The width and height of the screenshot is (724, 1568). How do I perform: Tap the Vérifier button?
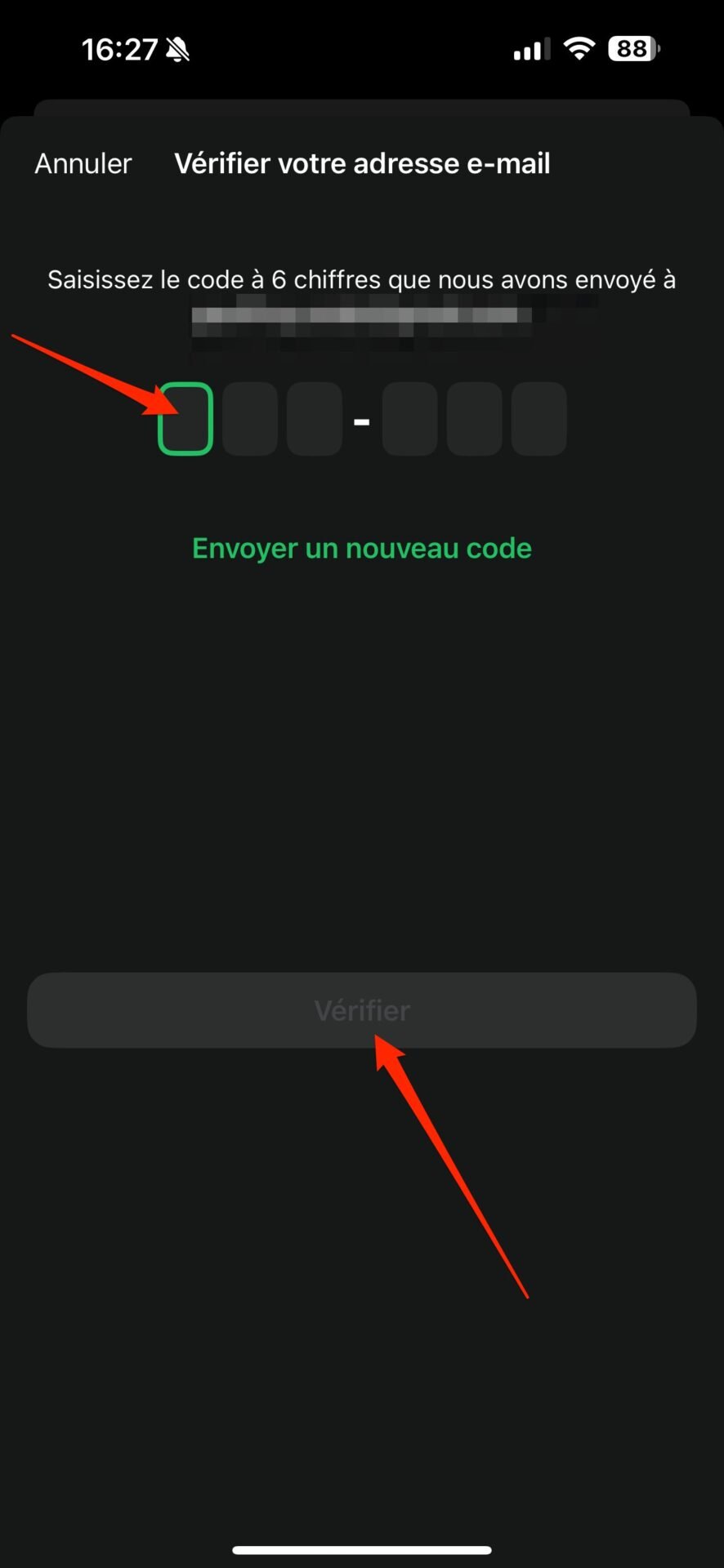tap(362, 1010)
